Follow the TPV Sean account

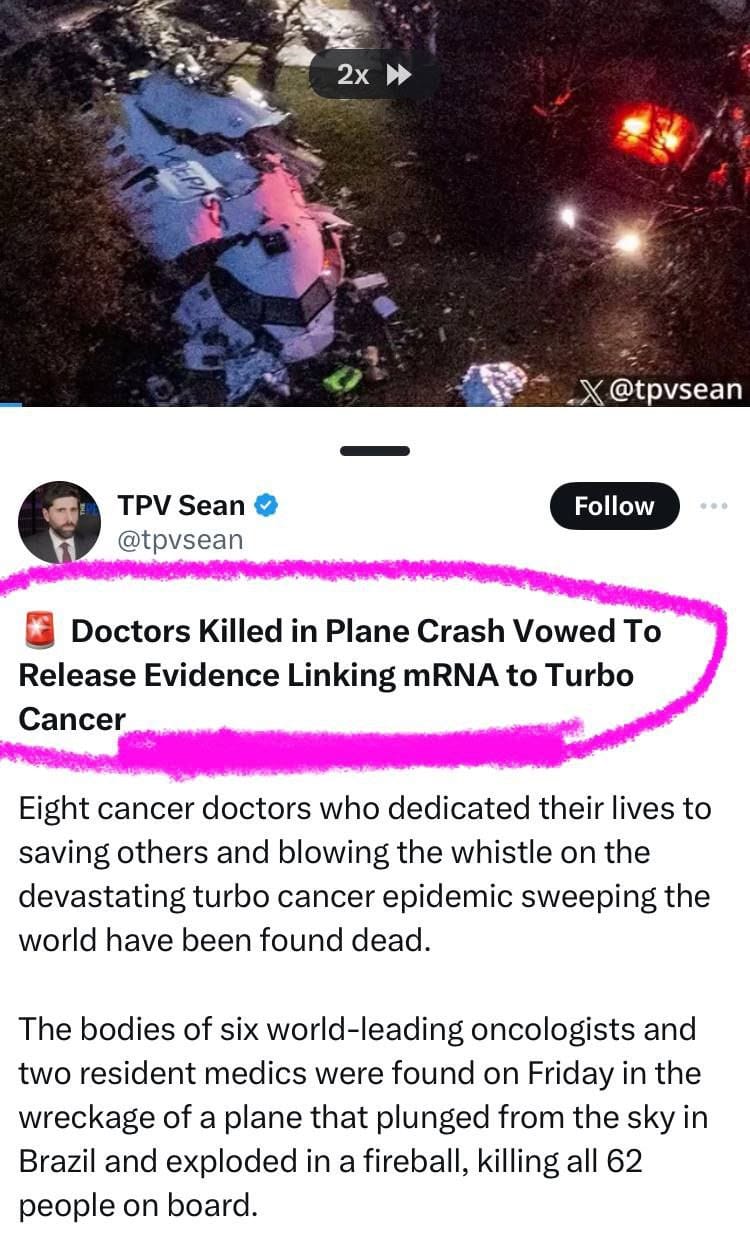[613, 506]
